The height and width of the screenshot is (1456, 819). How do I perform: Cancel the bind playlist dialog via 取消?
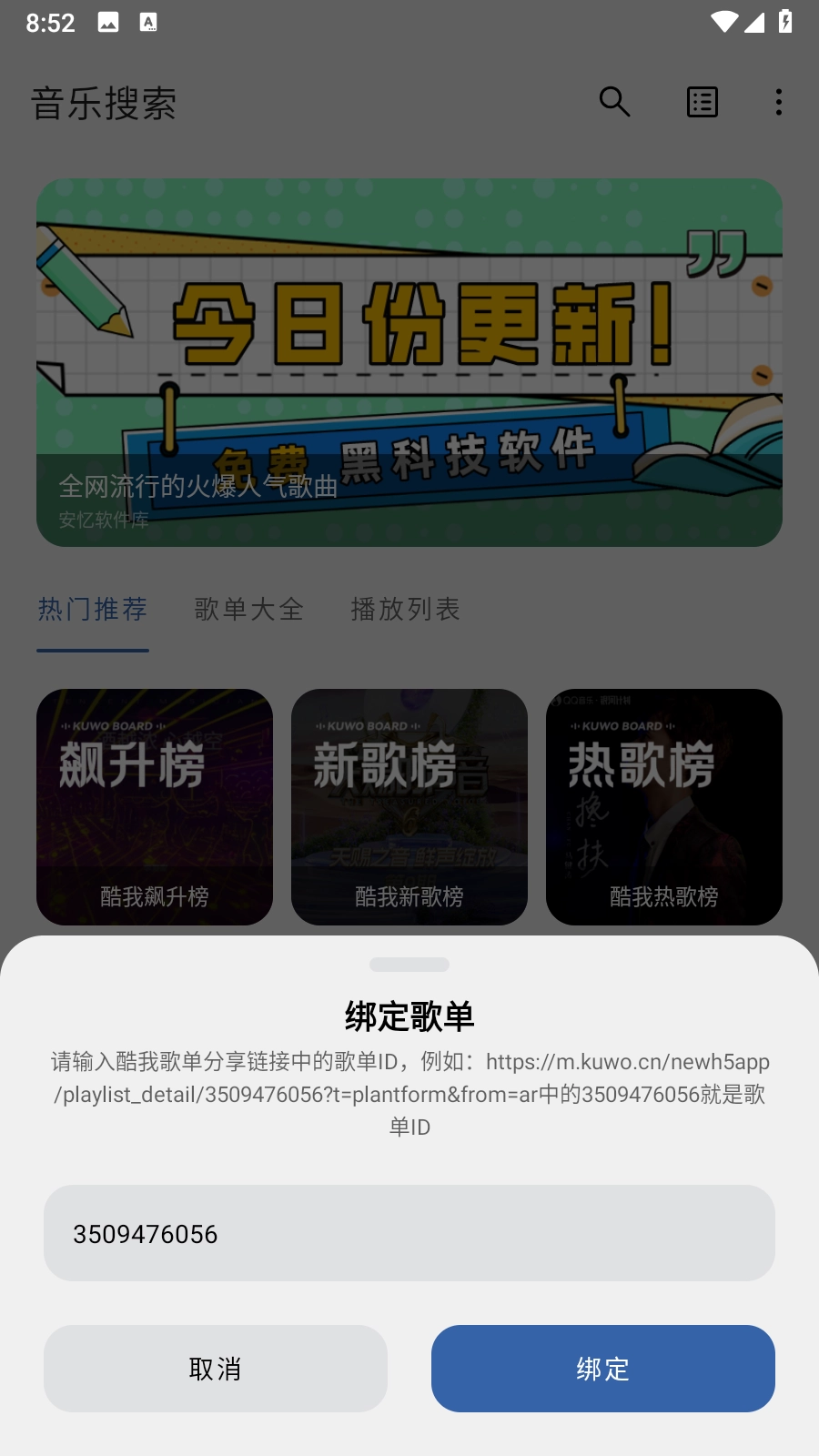coord(216,1368)
